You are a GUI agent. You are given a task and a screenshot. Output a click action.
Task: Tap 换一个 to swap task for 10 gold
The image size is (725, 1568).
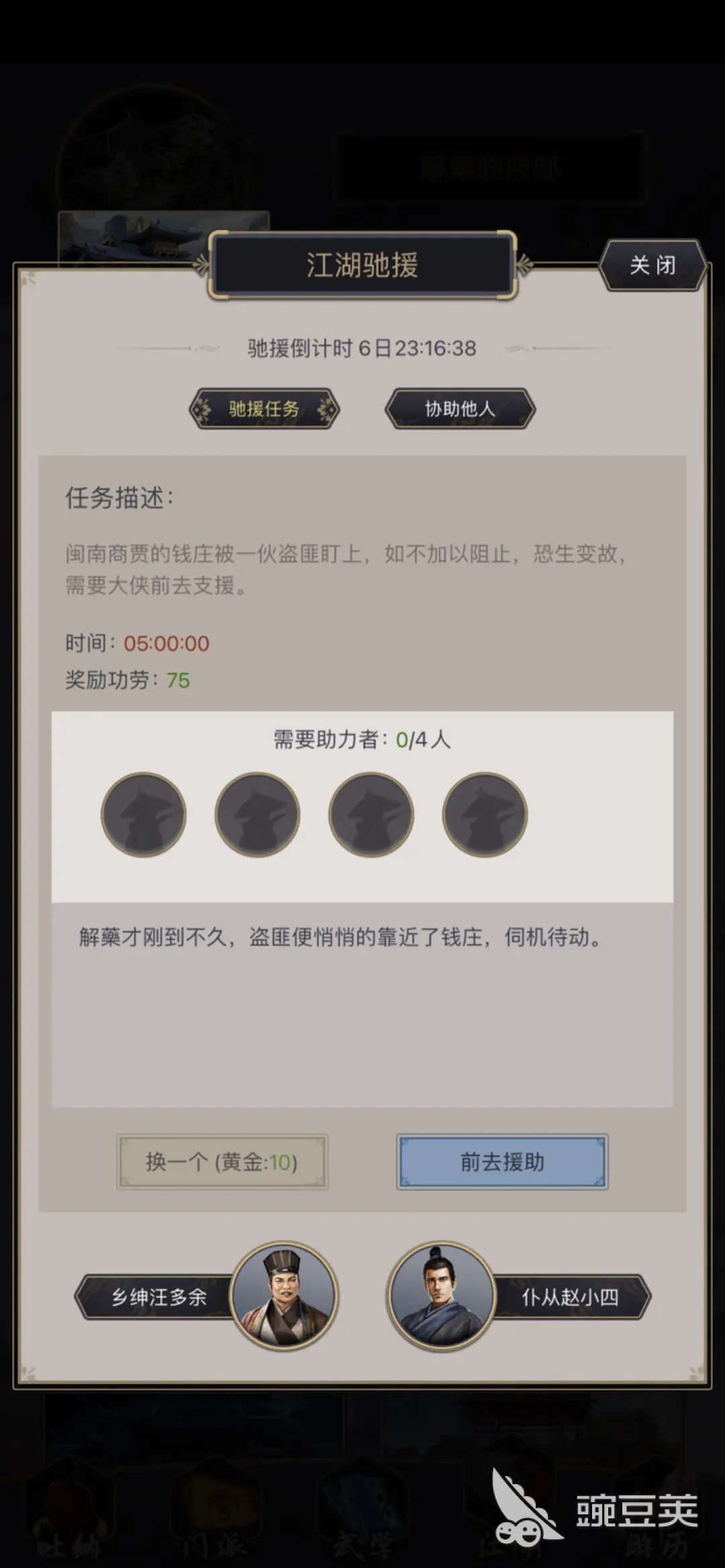coord(222,1162)
